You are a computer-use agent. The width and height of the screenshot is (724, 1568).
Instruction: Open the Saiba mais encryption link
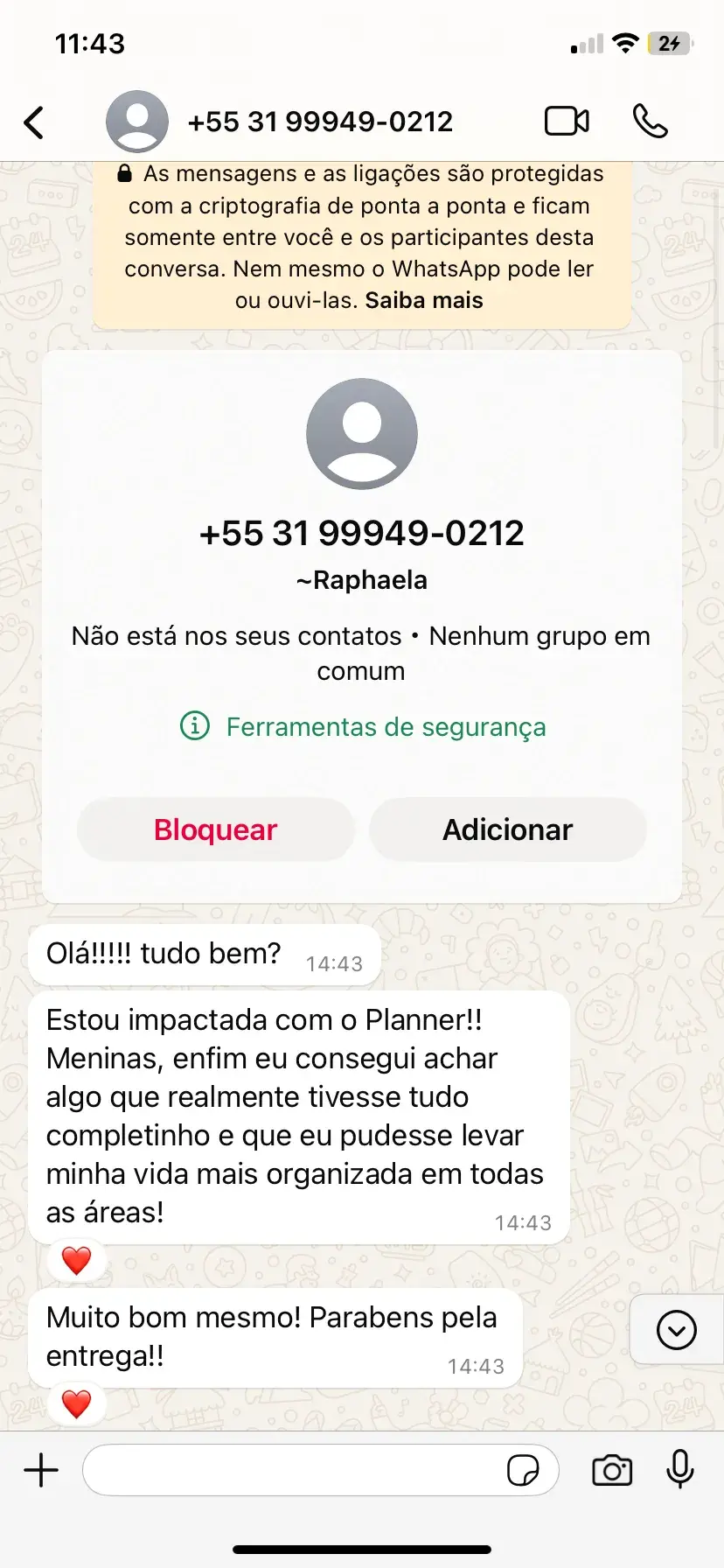(x=424, y=300)
